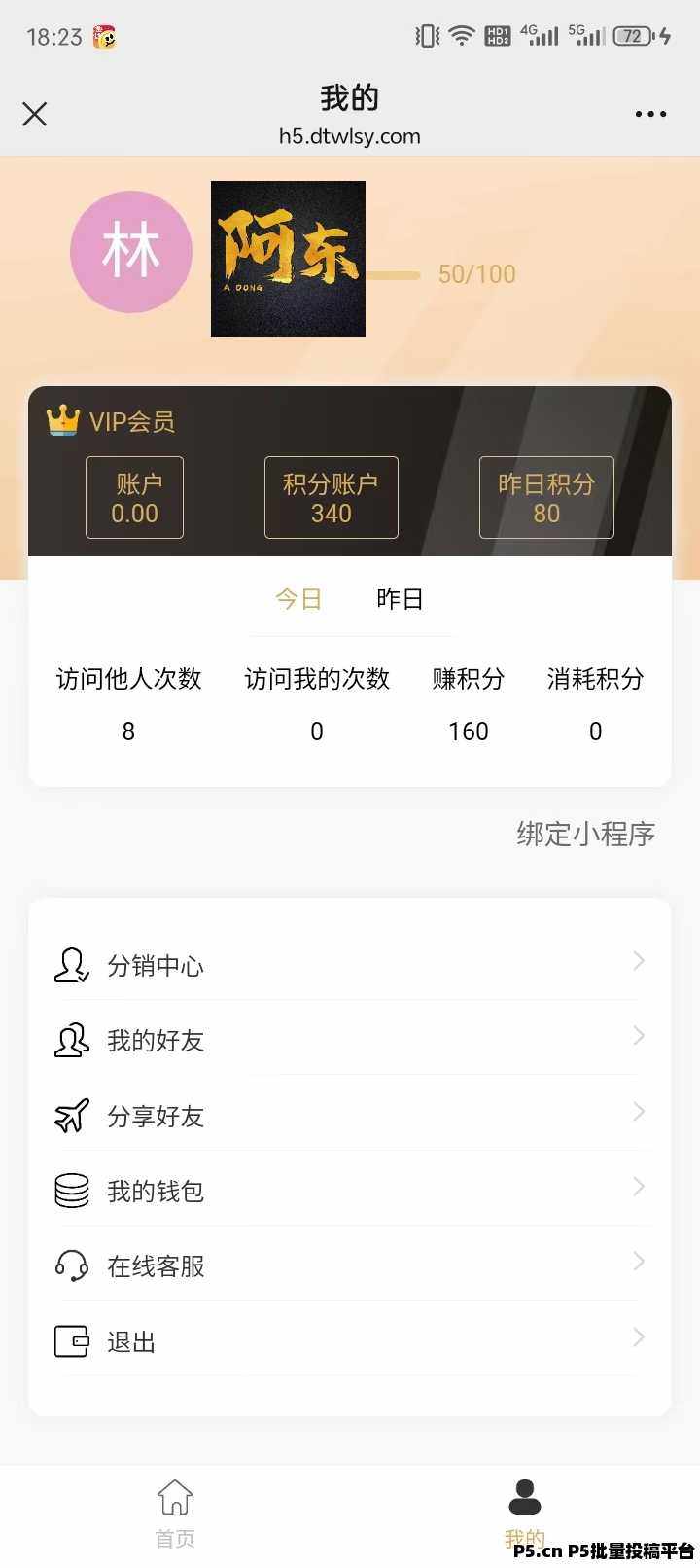
Task: Open the 我的钱包 wallet icon
Action: 70,1190
